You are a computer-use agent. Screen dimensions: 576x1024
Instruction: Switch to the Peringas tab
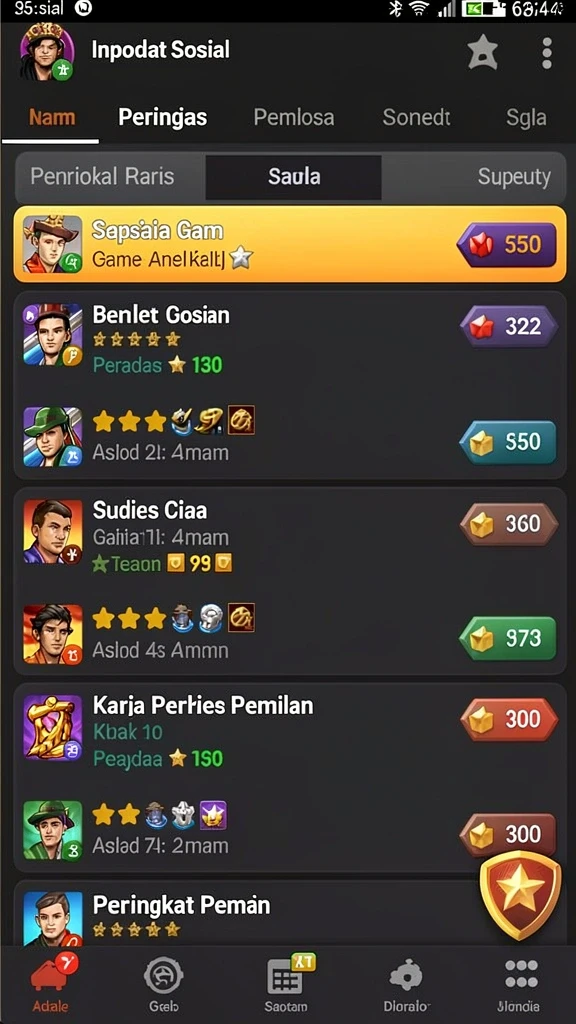coord(163,118)
